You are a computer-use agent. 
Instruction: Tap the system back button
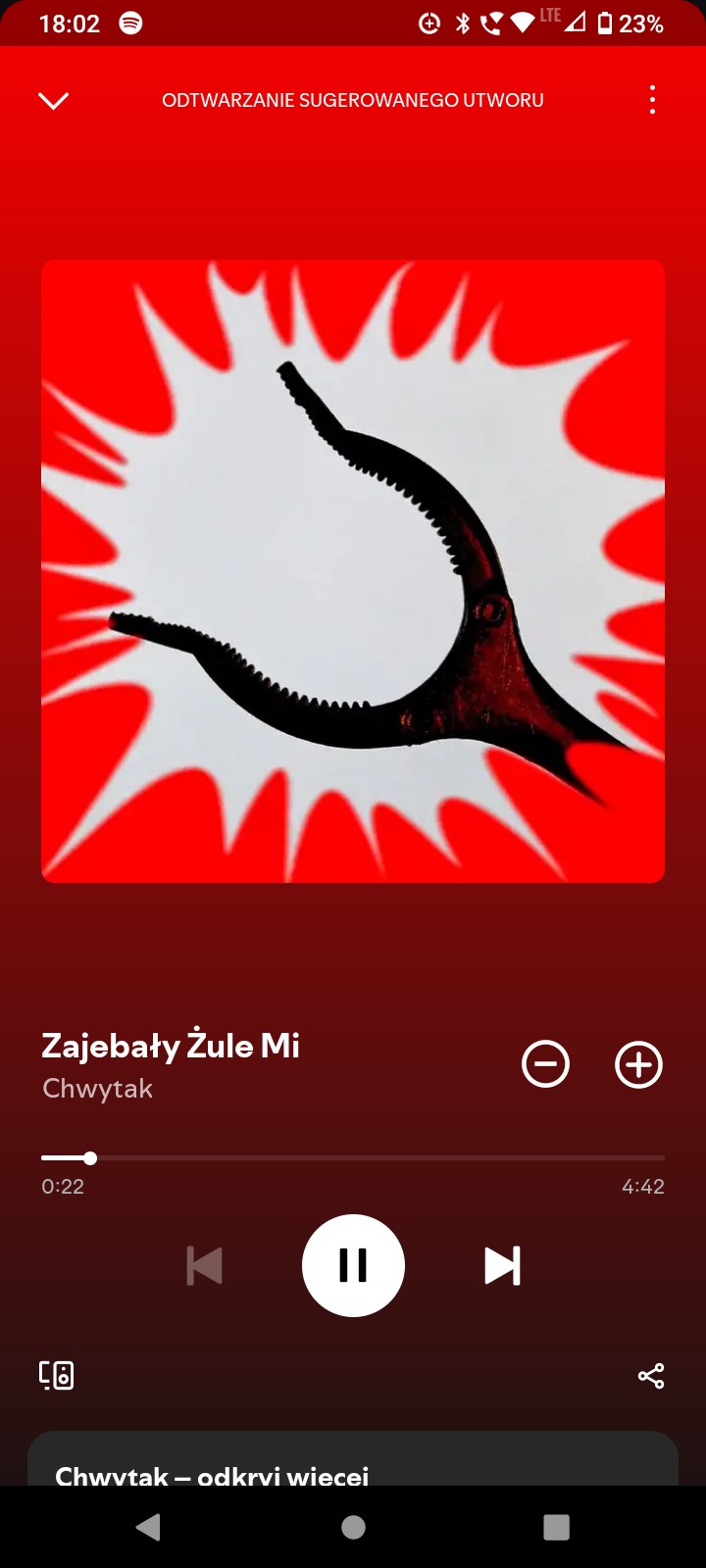(149, 1527)
